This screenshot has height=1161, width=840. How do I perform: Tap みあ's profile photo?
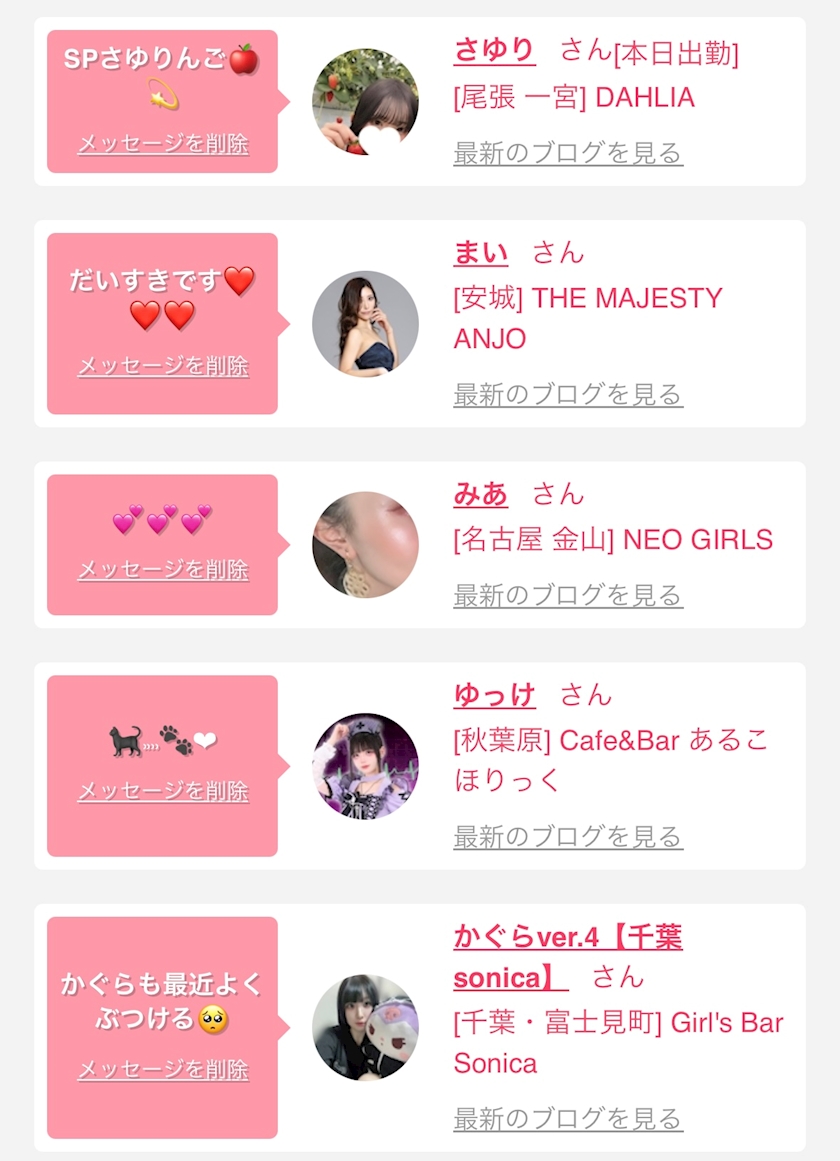point(365,545)
